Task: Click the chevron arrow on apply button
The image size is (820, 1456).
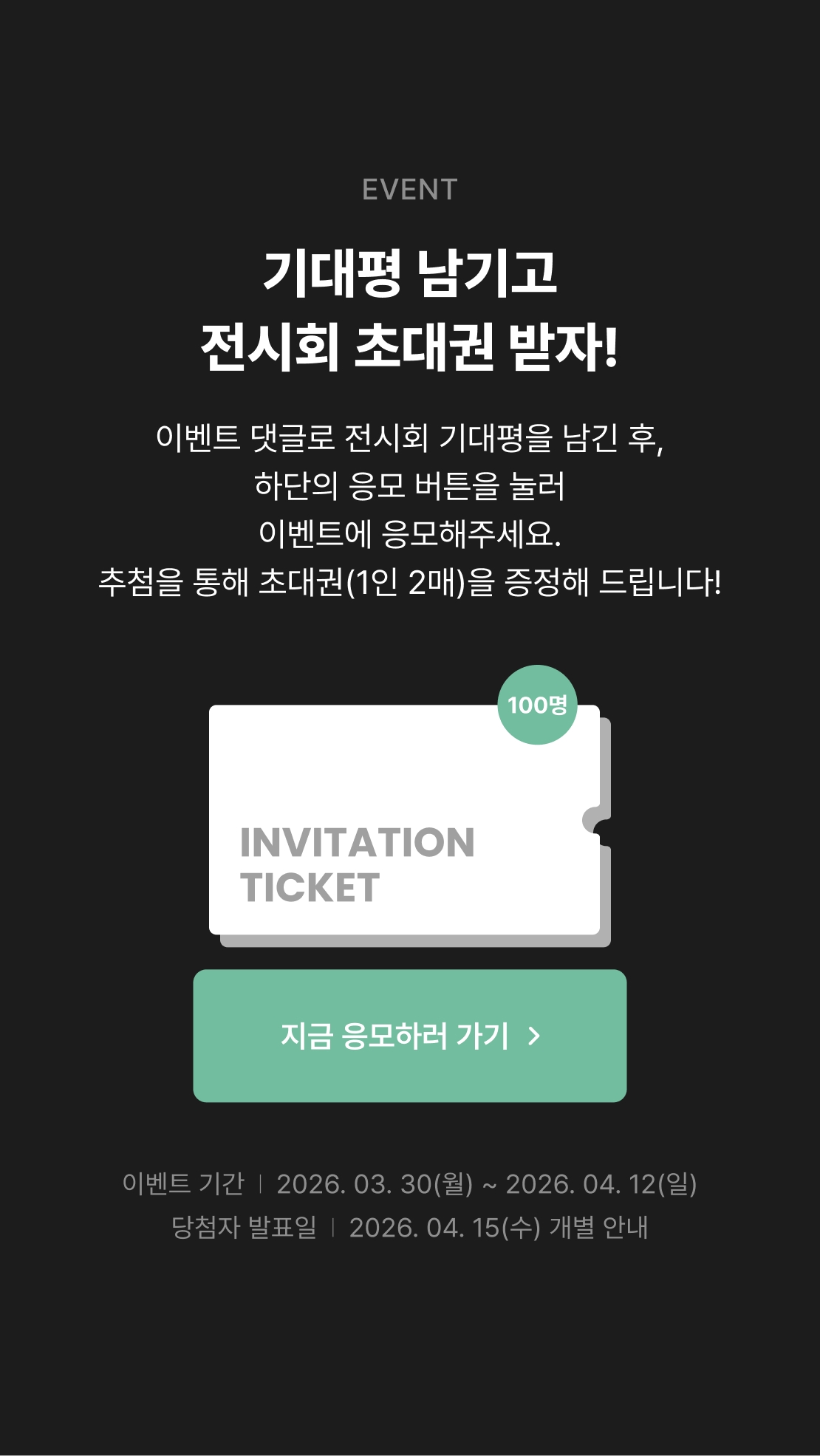Action: [x=536, y=1038]
